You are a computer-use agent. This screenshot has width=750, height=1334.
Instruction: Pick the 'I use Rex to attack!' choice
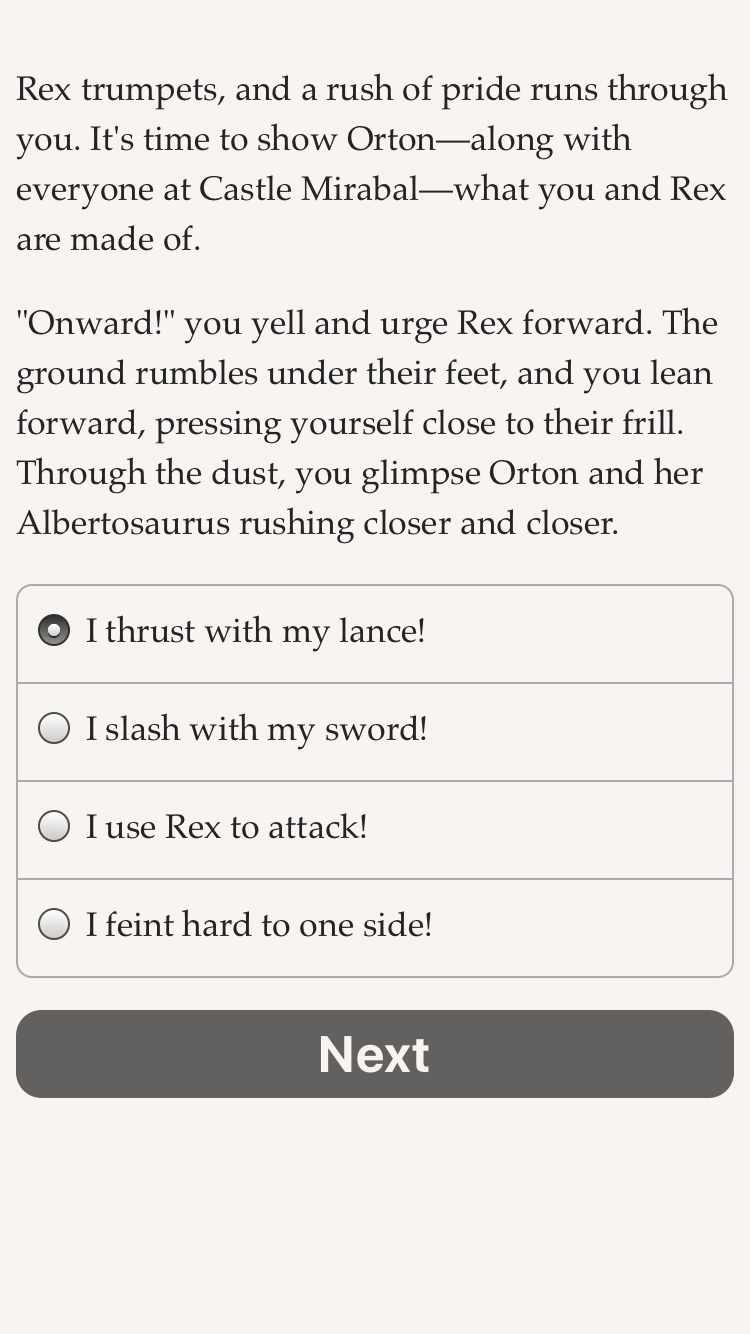tap(375, 830)
